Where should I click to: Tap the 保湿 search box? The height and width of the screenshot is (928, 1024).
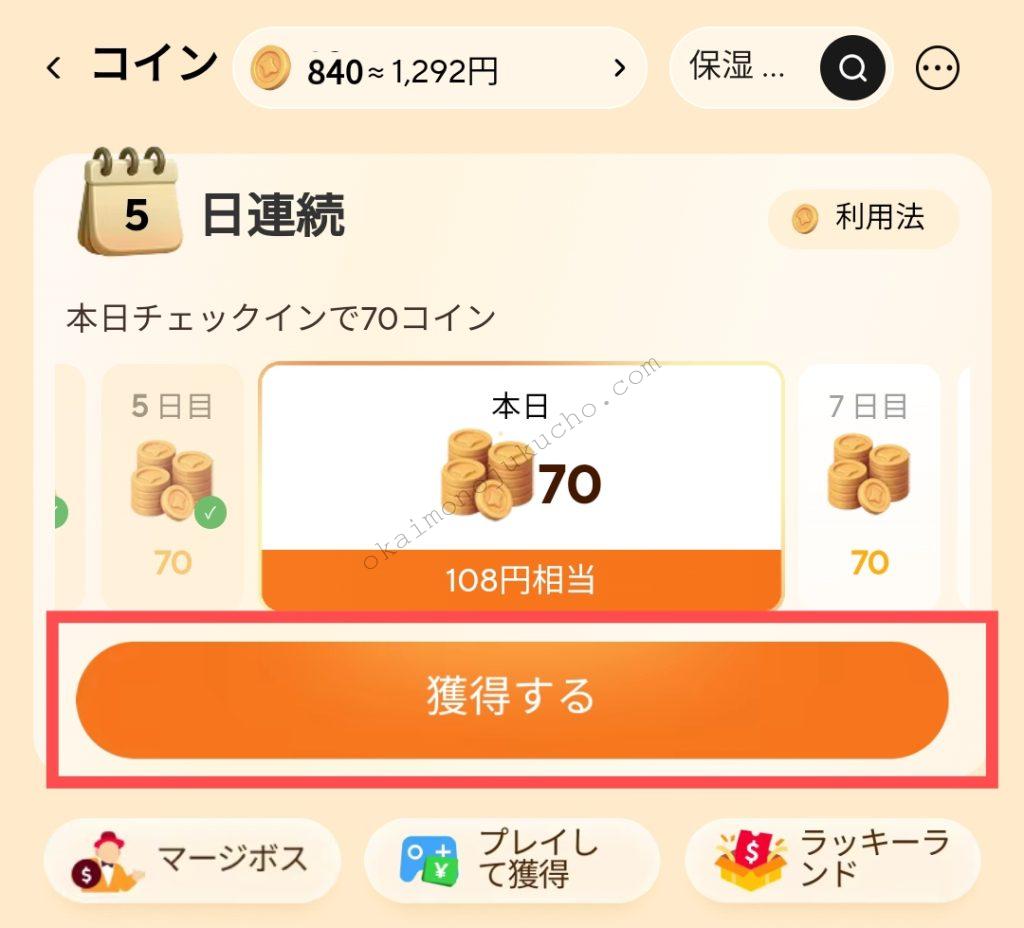point(742,68)
